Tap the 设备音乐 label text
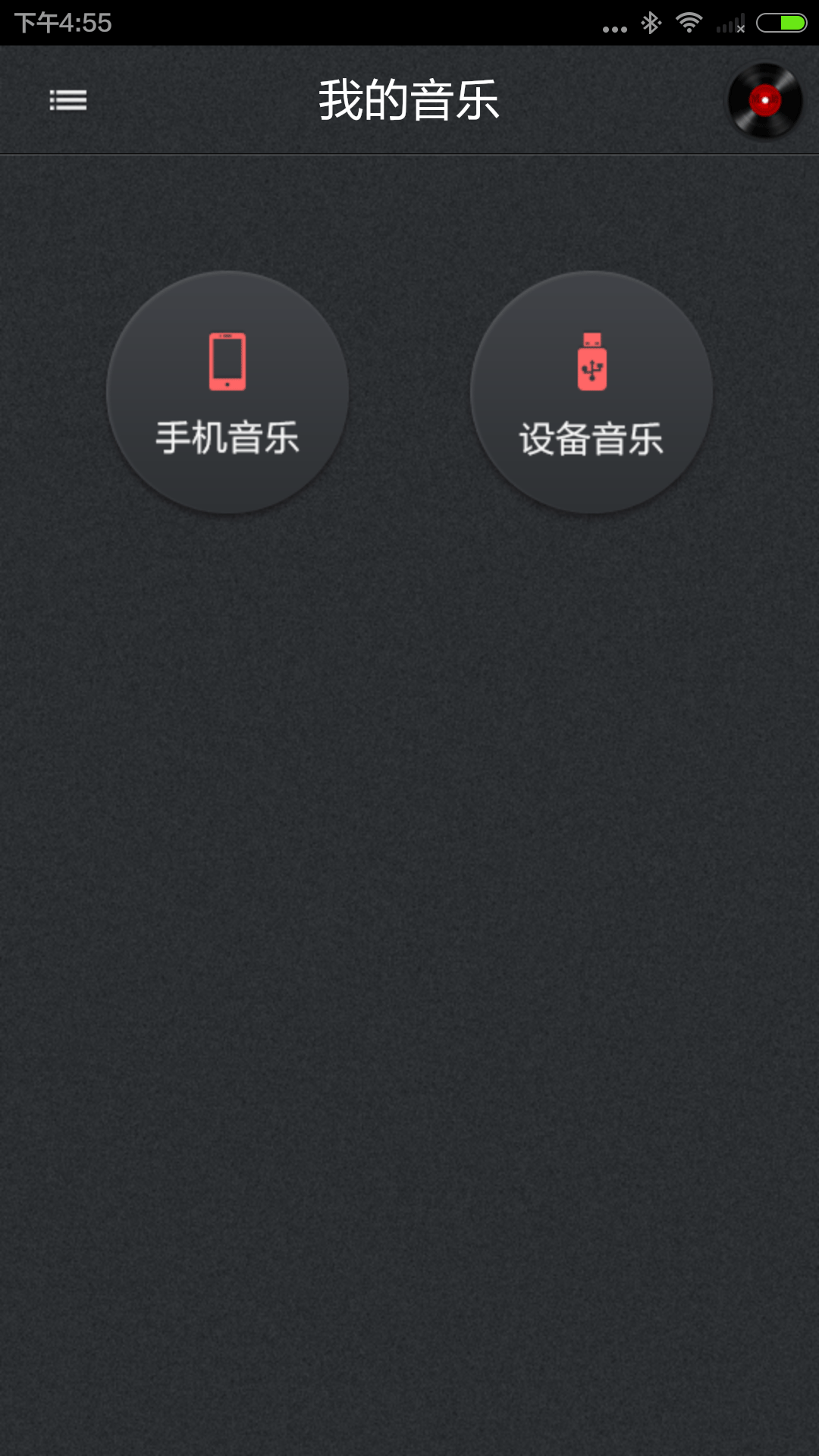Viewport: 819px width, 1456px height. (x=591, y=438)
